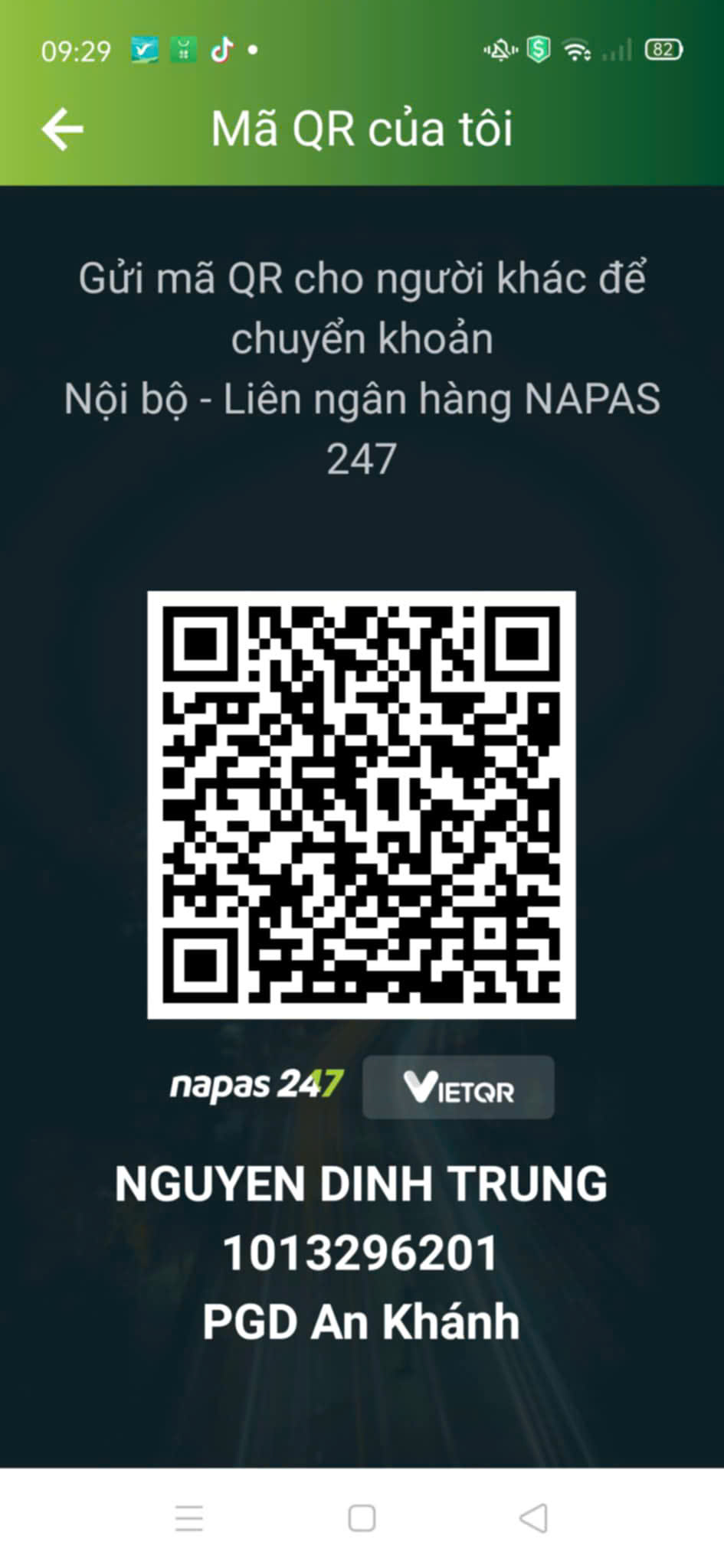
Task: Tap the VietQR button
Action: [458, 1087]
